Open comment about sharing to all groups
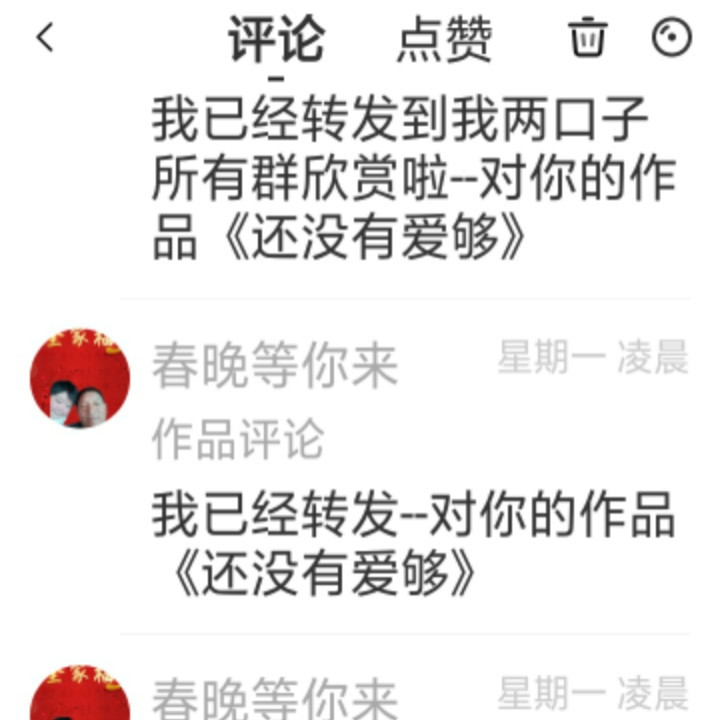Image resolution: width=720 pixels, height=720 pixels. coord(413,177)
